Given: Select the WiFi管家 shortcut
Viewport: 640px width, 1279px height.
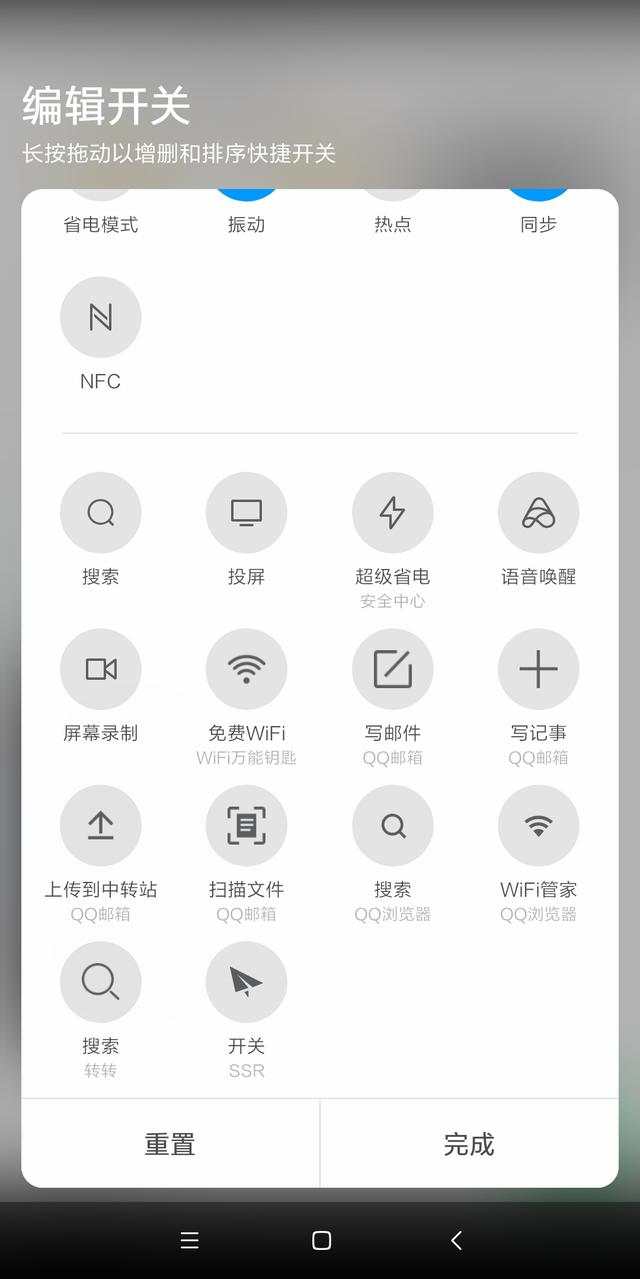Looking at the screenshot, I should (x=538, y=825).
